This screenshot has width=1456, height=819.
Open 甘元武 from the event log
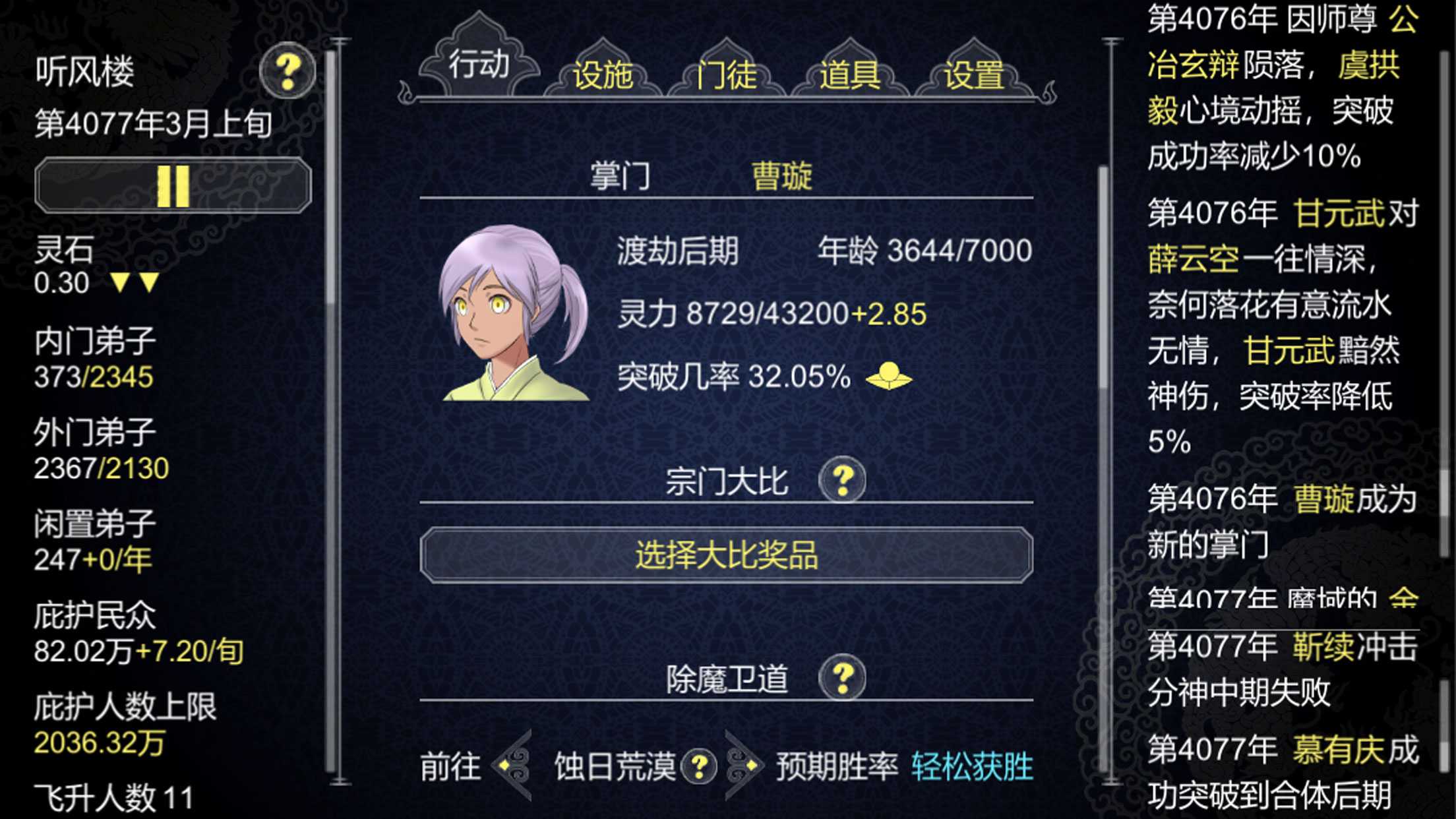click(x=1339, y=214)
